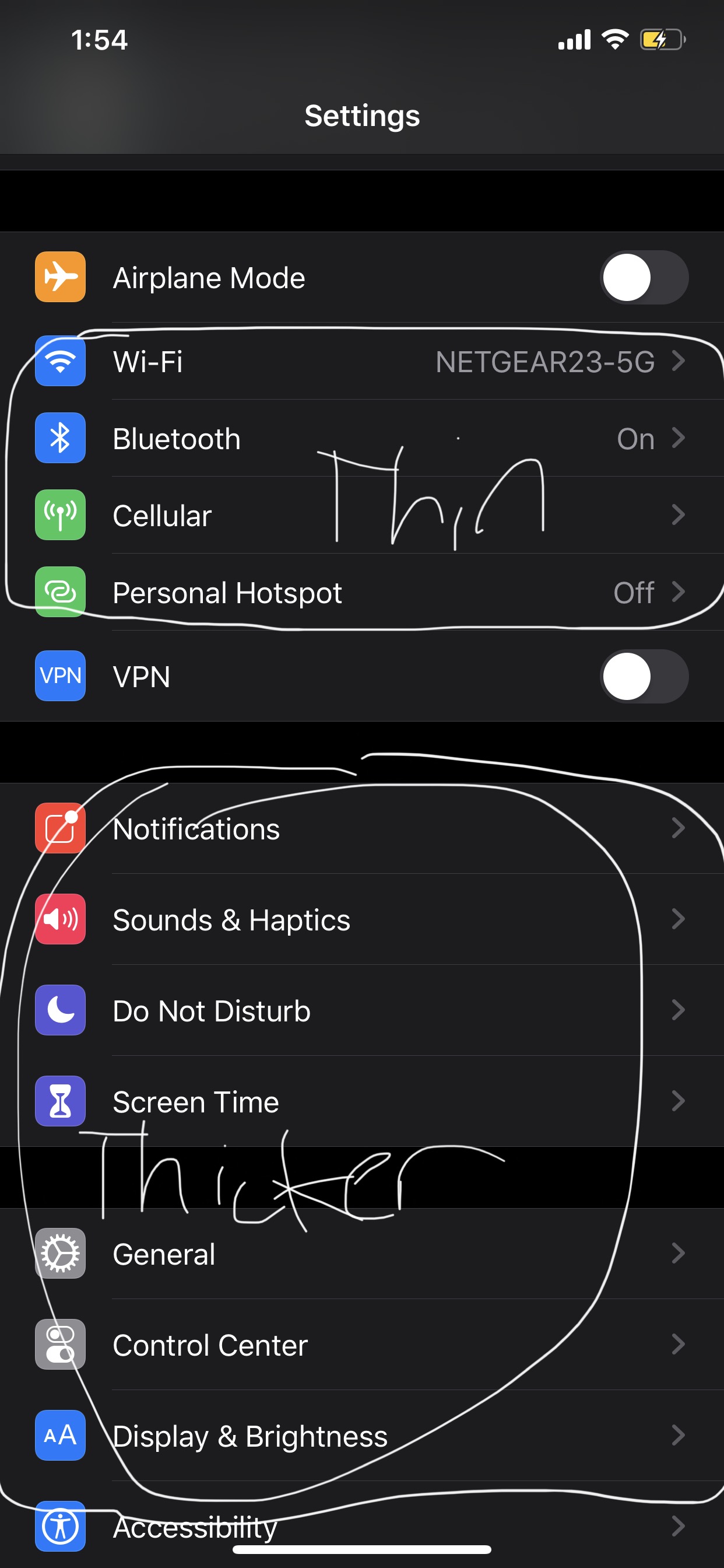The height and width of the screenshot is (1568, 724).
Task: Open Accessibility settings
Action: (x=362, y=1525)
